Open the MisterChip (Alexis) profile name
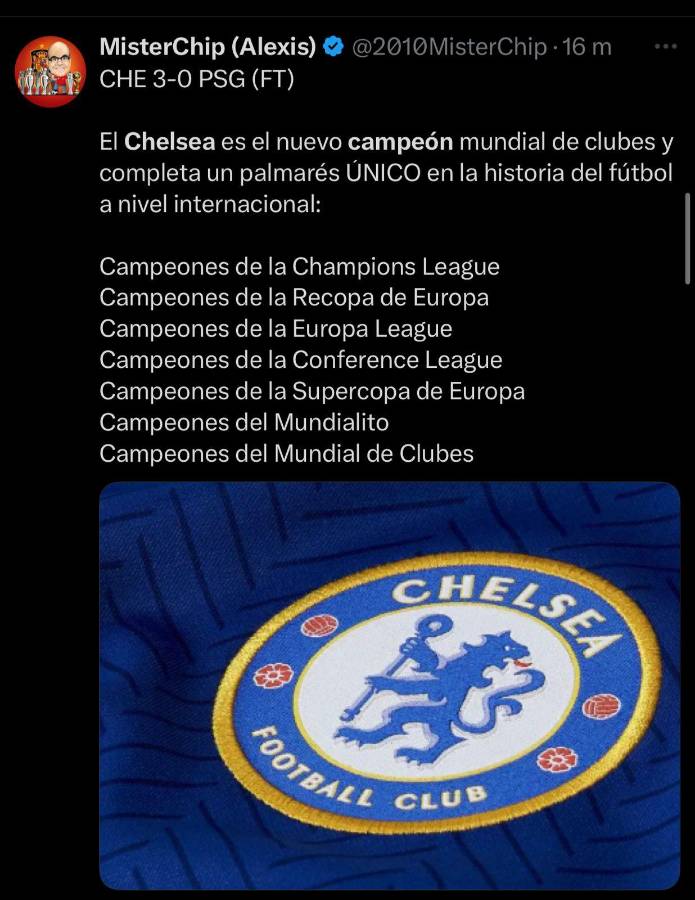This screenshot has width=695, height=900. [207, 46]
